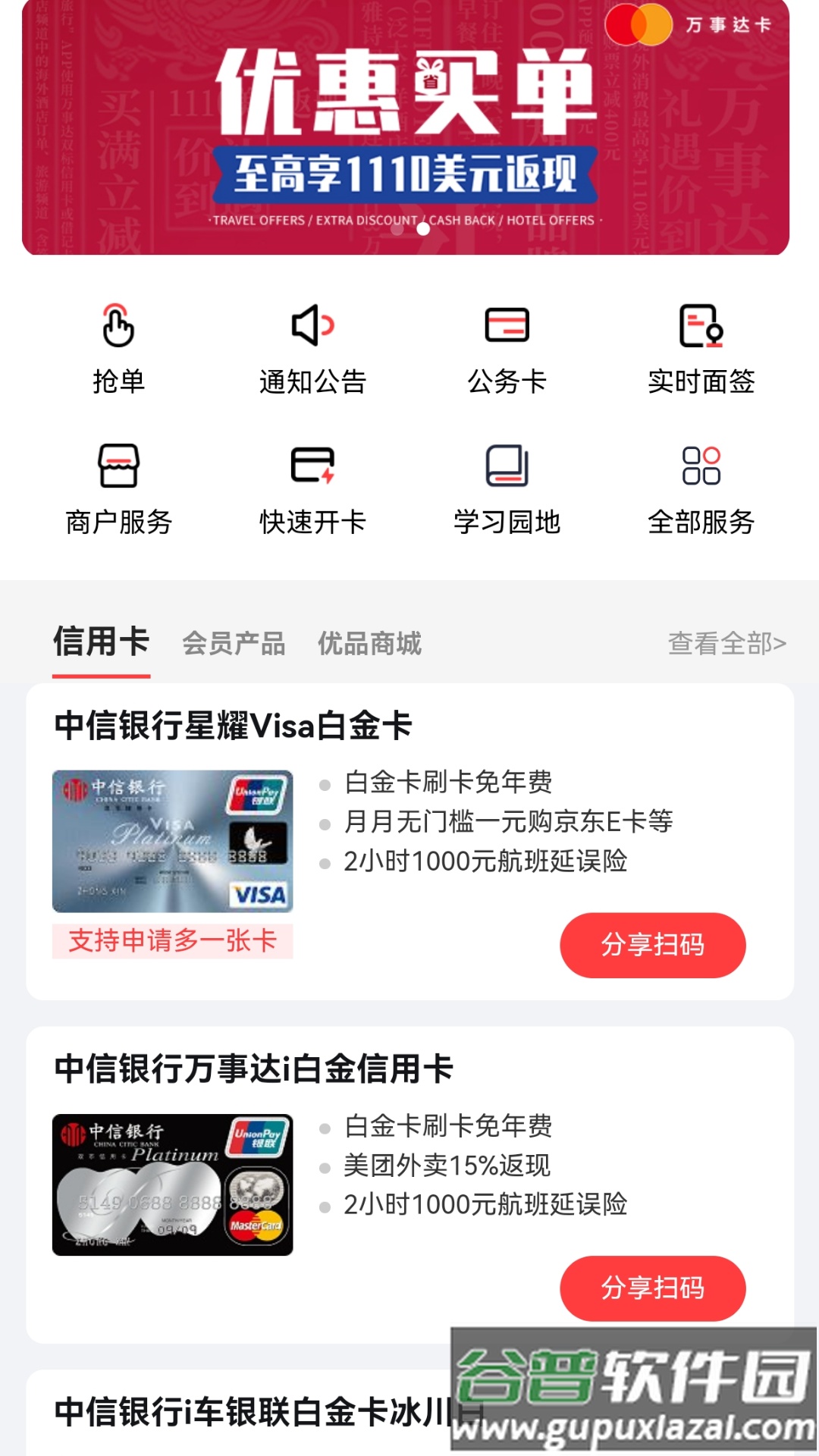The image size is (819, 1456).
Task: Switch to the 优品商城 tab
Action: (x=369, y=645)
